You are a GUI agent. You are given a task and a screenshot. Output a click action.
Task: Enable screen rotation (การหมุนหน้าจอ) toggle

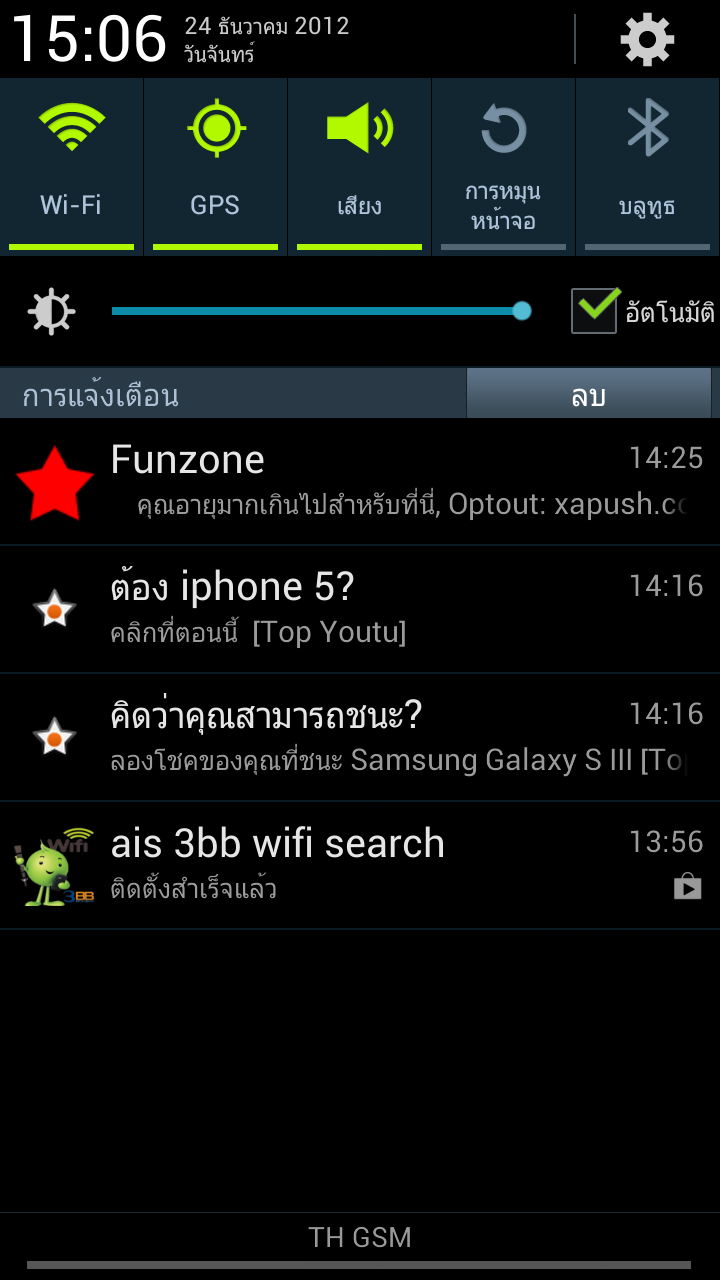[x=503, y=165]
